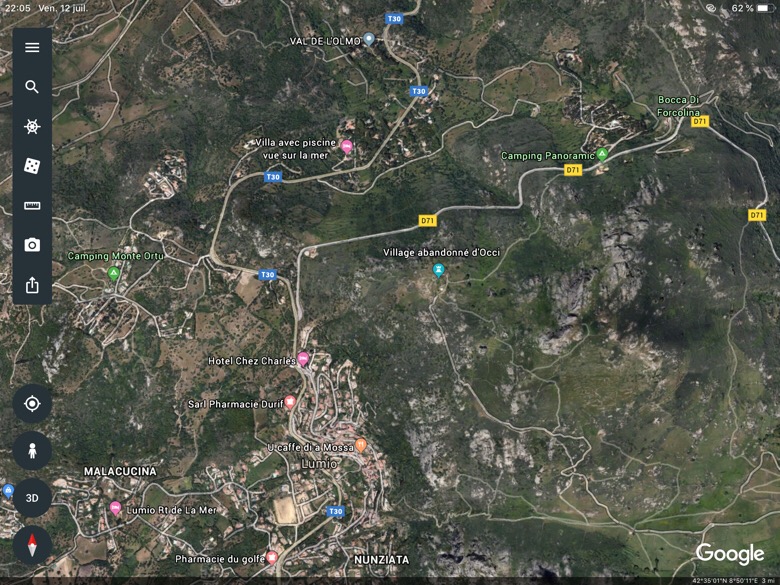780x585 pixels.
Task: Select Val de l'Olmo marker
Action: (369, 40)
